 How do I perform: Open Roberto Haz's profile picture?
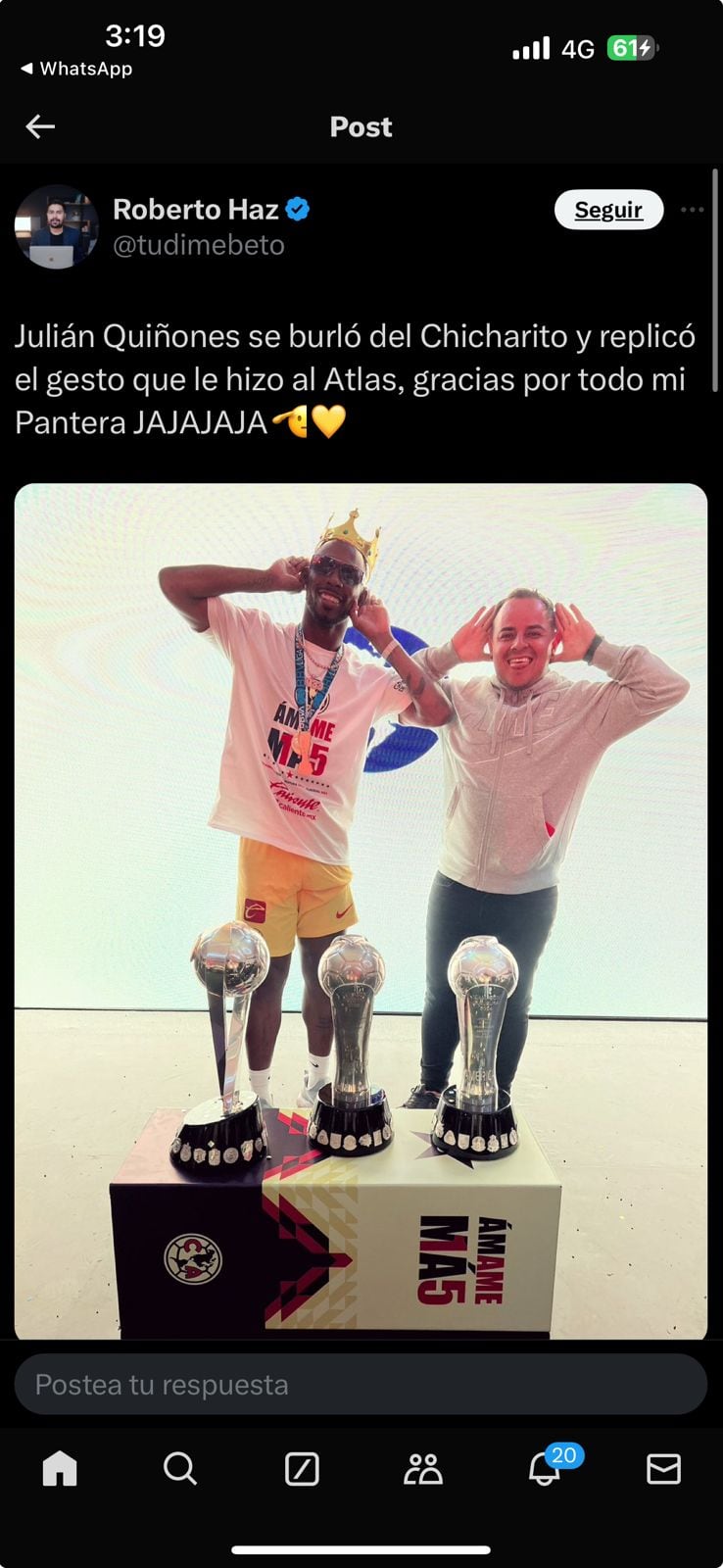pyautogui.click(x=57, y=226)
